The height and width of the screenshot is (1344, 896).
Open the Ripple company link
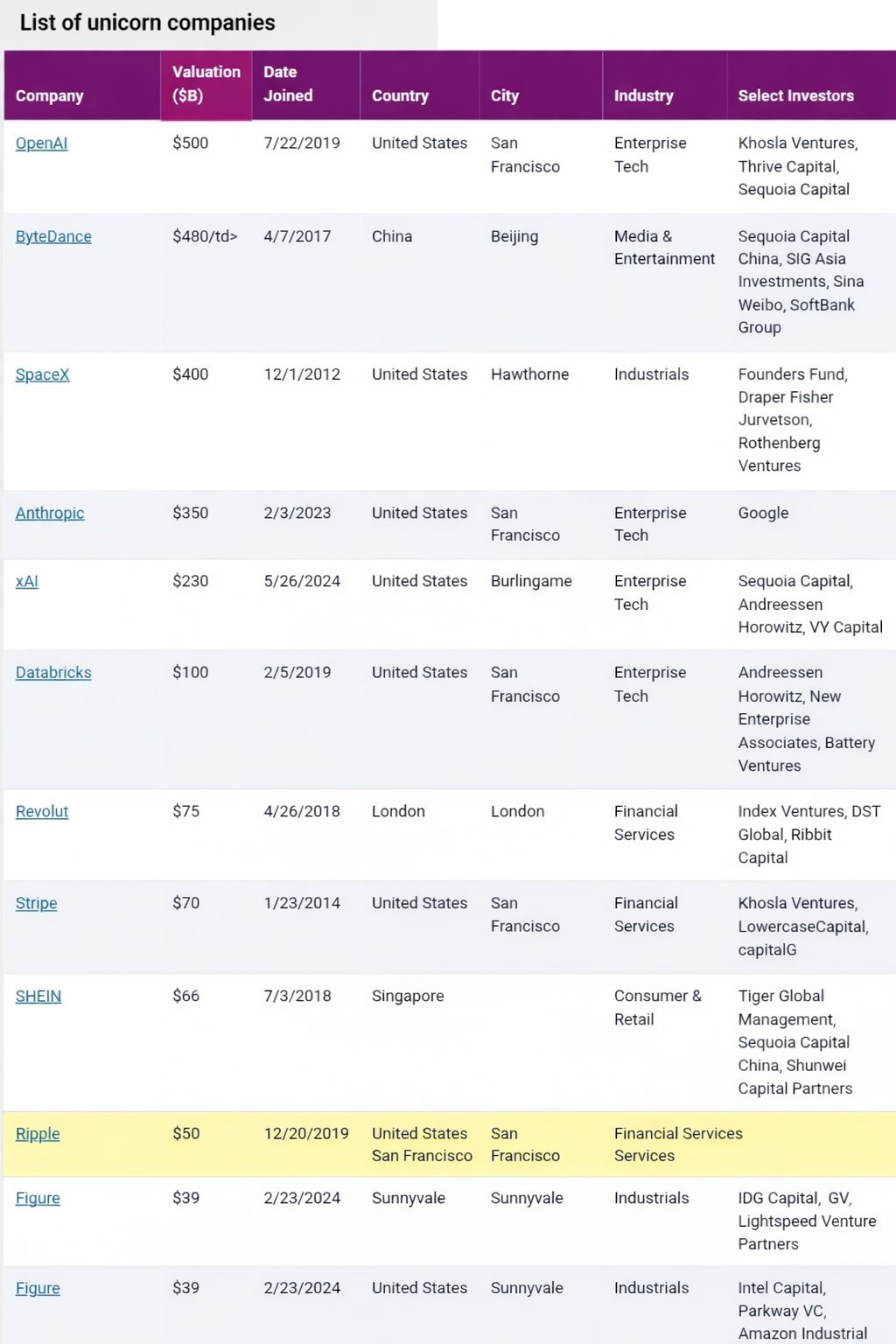click(38, 1134)
